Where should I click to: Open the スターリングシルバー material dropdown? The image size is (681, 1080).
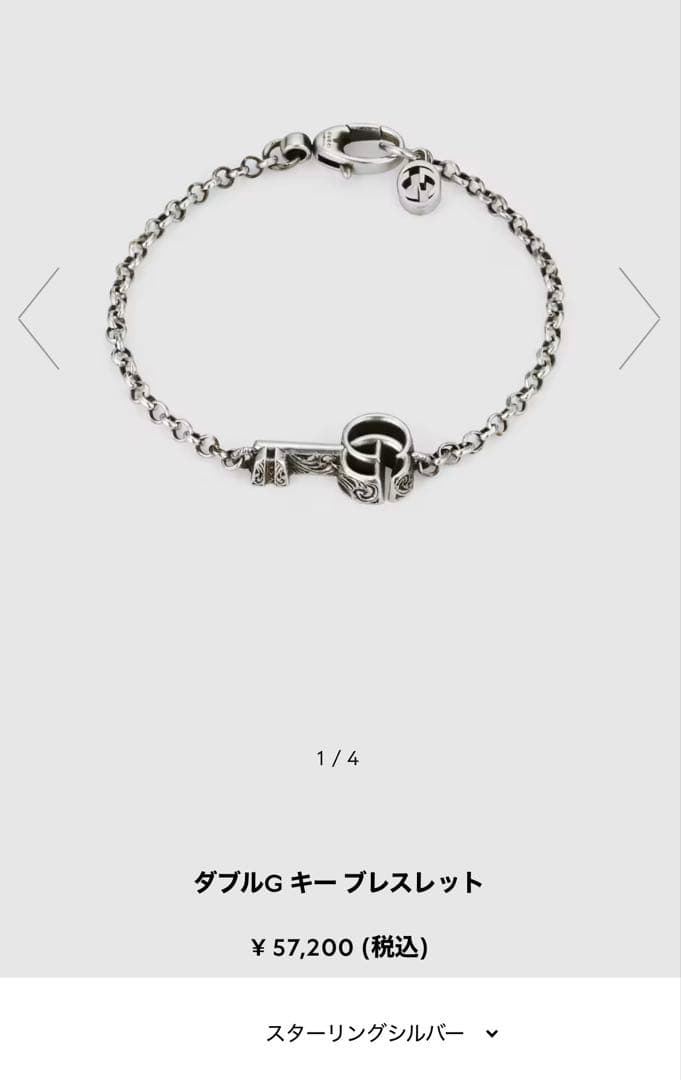381,1033
